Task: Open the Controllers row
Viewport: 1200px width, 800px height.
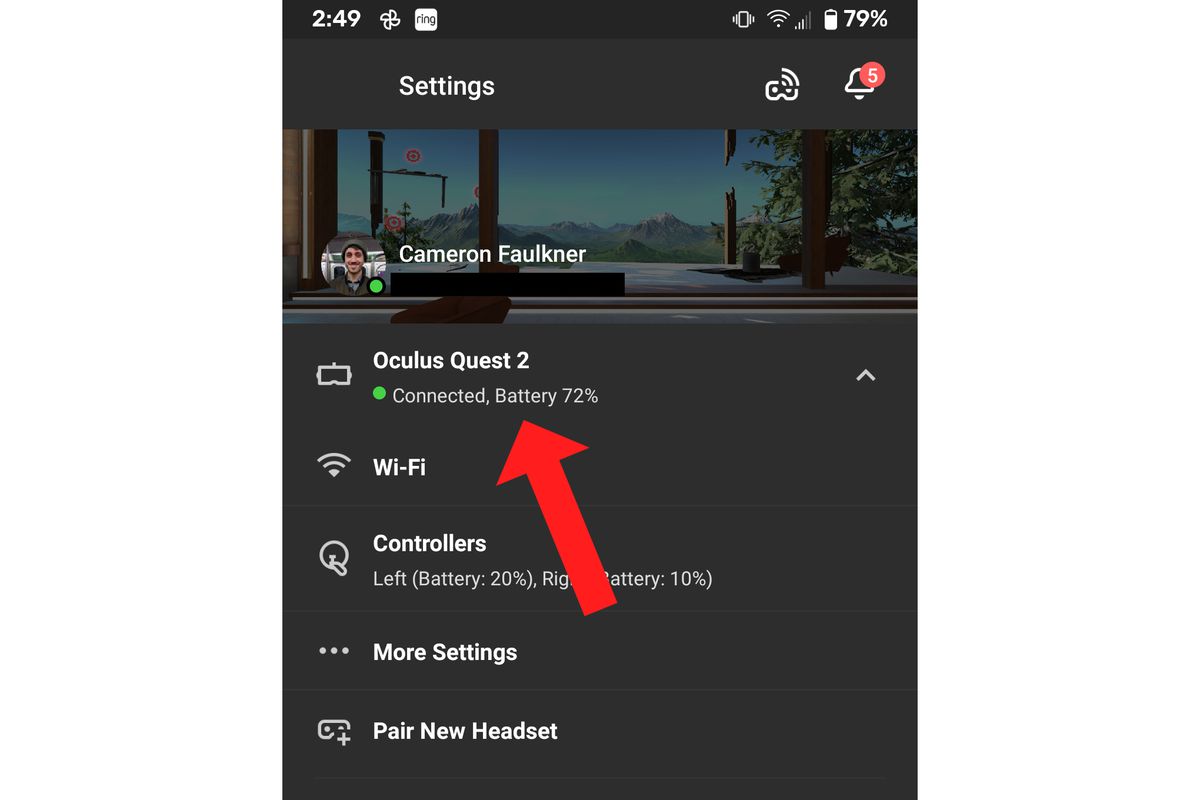Action: point(430,559)
